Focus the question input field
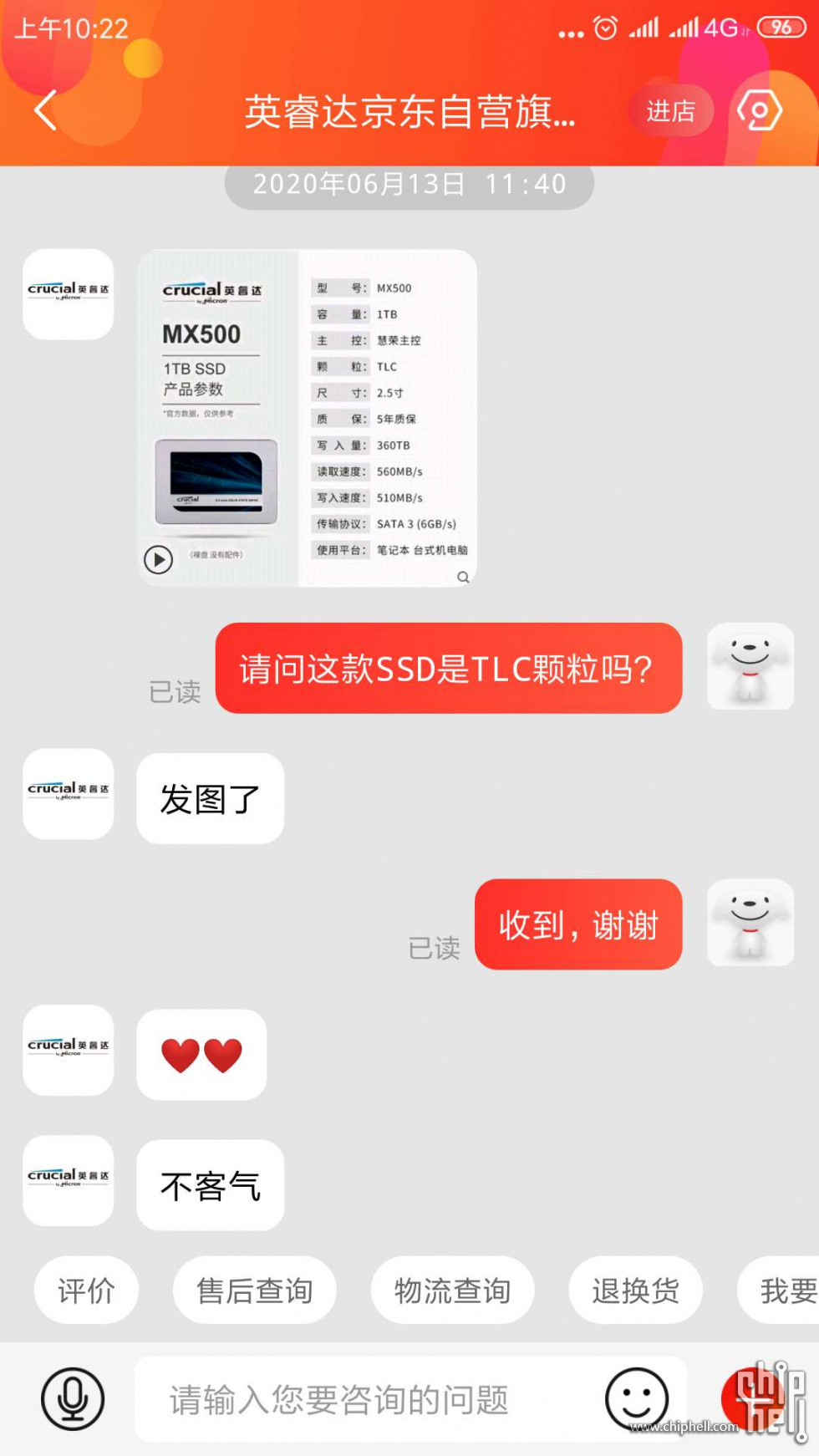The height and width of the screenshot is (1456, 819). click(x=368, y=1399)
